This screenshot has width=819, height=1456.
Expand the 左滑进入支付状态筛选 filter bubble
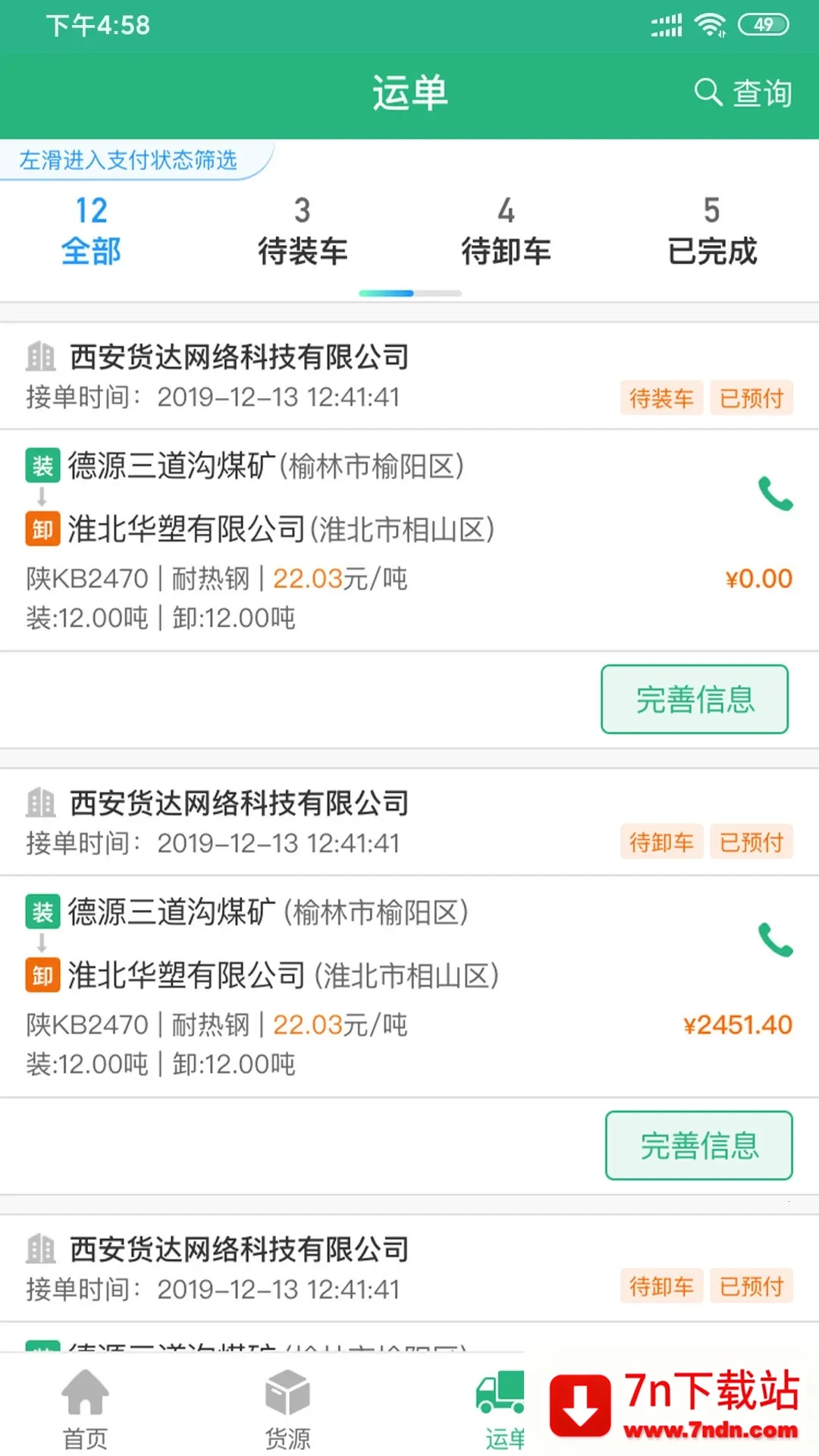tap(129, 160)
